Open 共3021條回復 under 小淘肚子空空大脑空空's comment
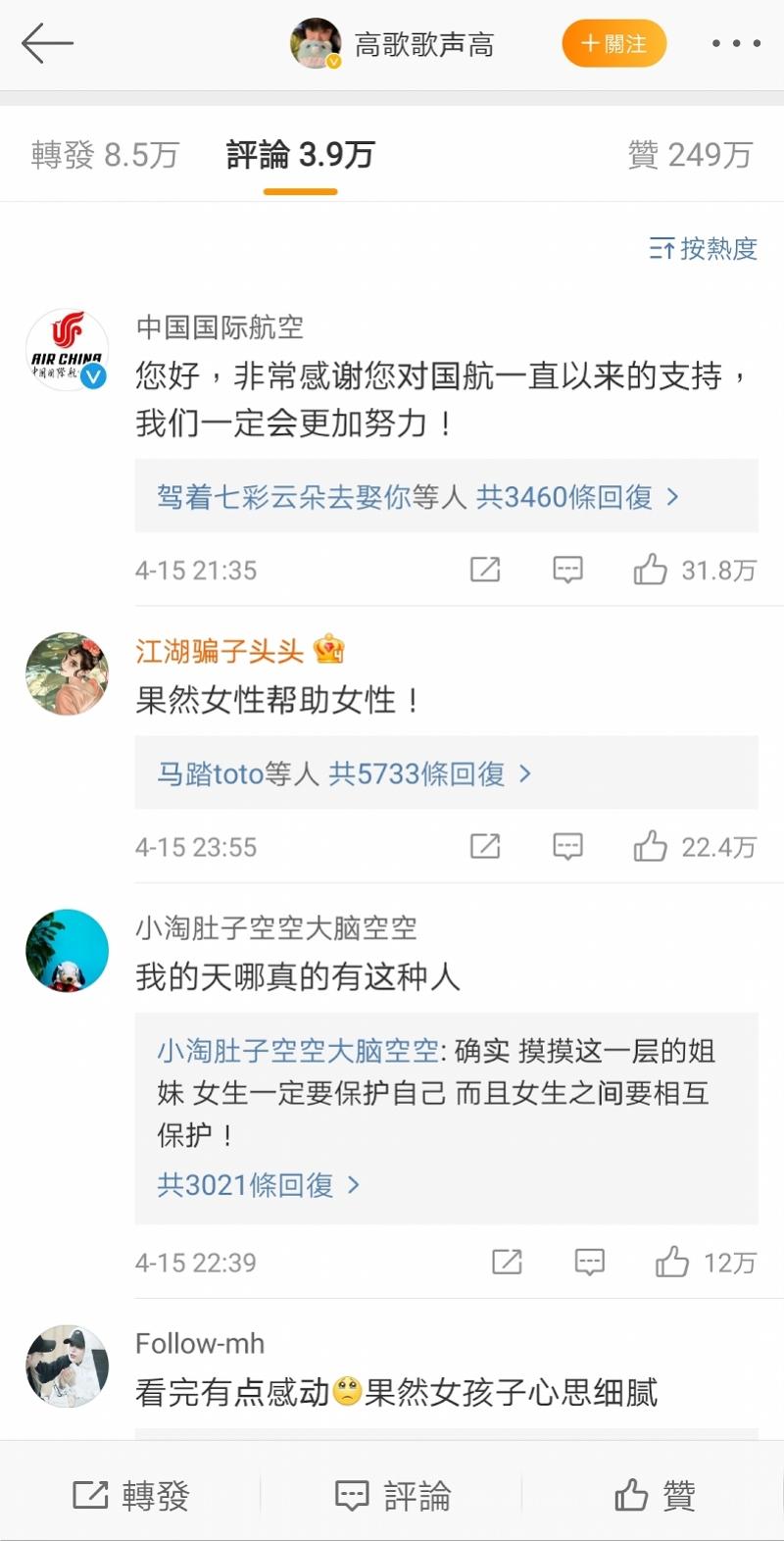Image resolution: width=784 pixels, height=1541 pixels. pyautogui.click(x=259, y=1185)
